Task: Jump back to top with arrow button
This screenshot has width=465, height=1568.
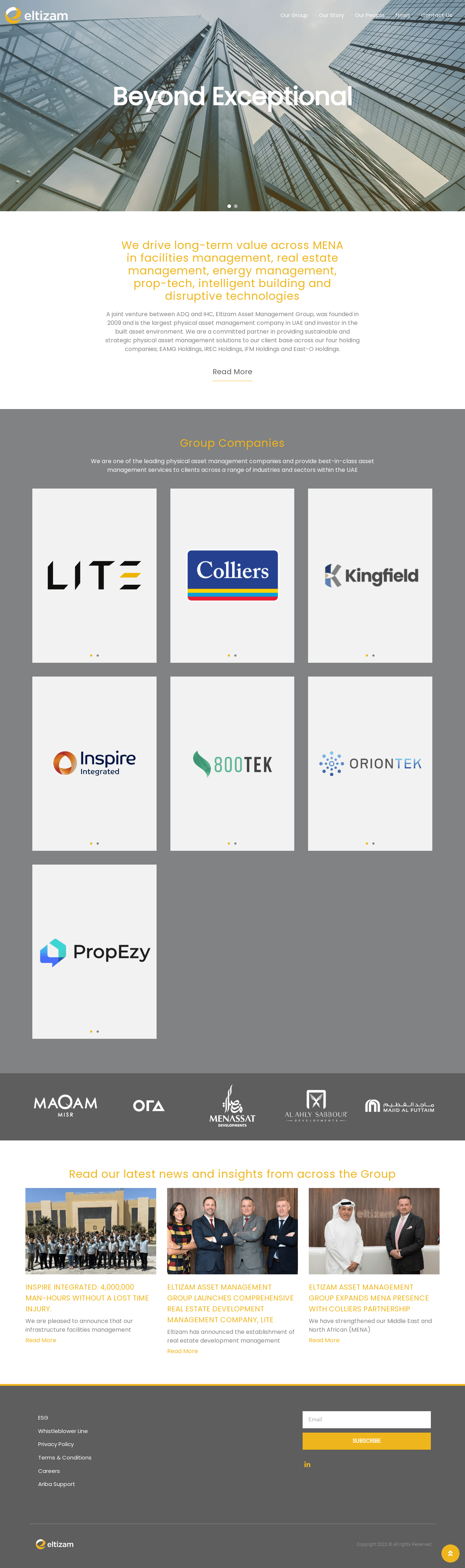Action: click(x=450, y=1553)
